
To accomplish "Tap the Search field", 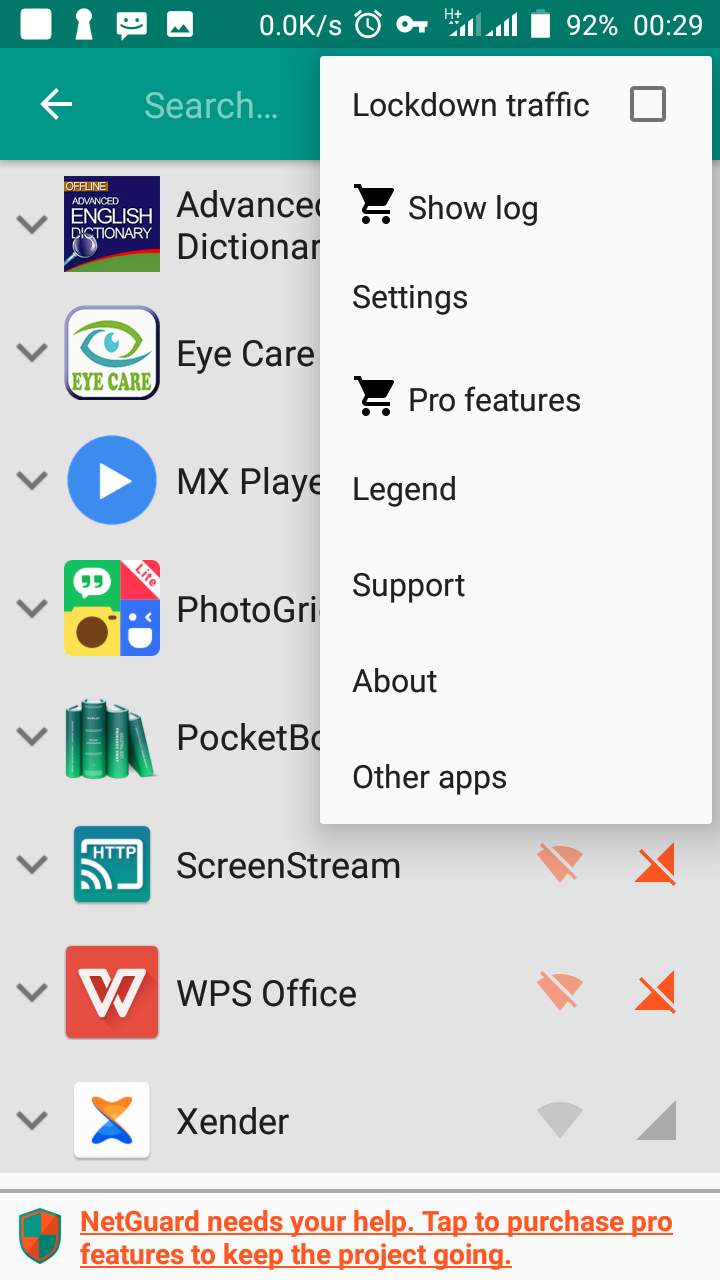I will (212, 105).
